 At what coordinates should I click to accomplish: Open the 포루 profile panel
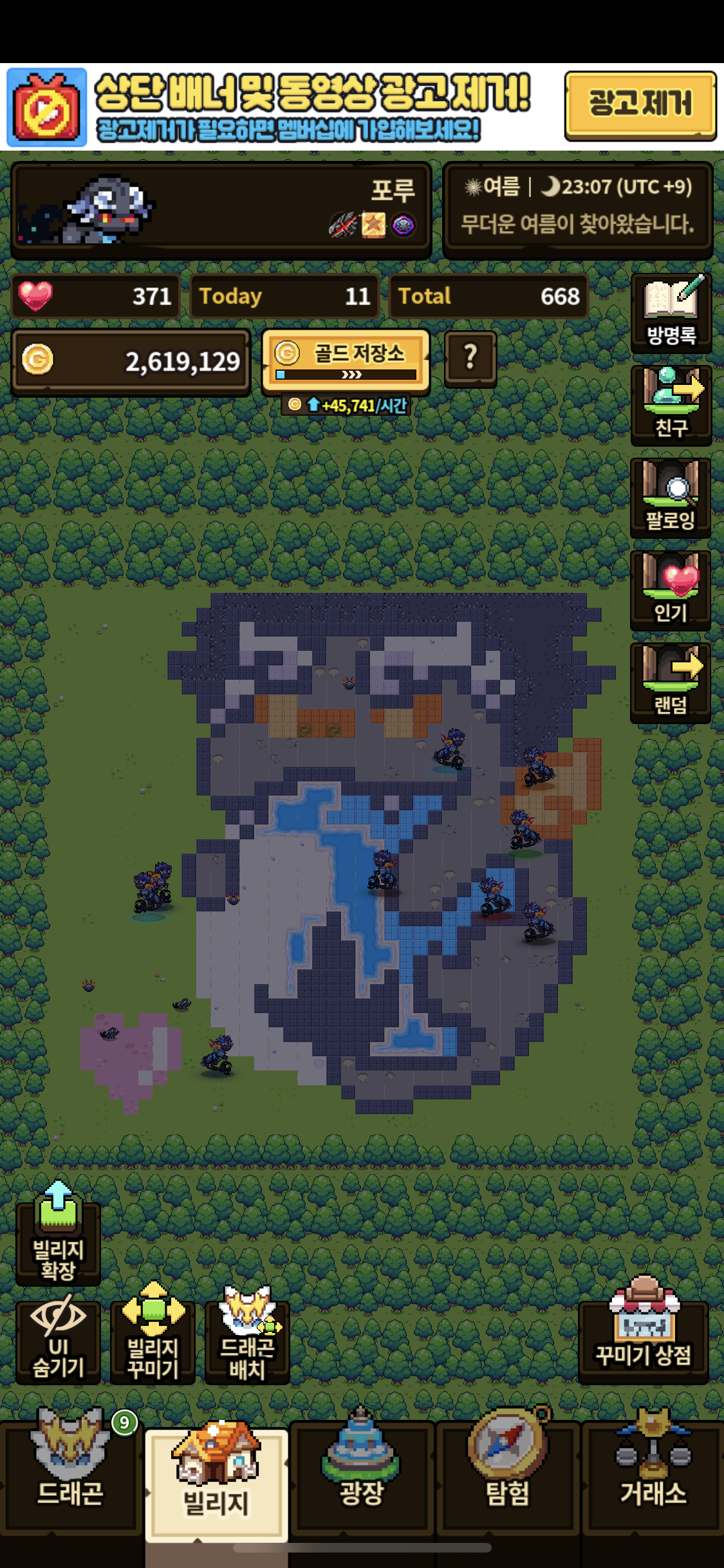coord(220,210)
